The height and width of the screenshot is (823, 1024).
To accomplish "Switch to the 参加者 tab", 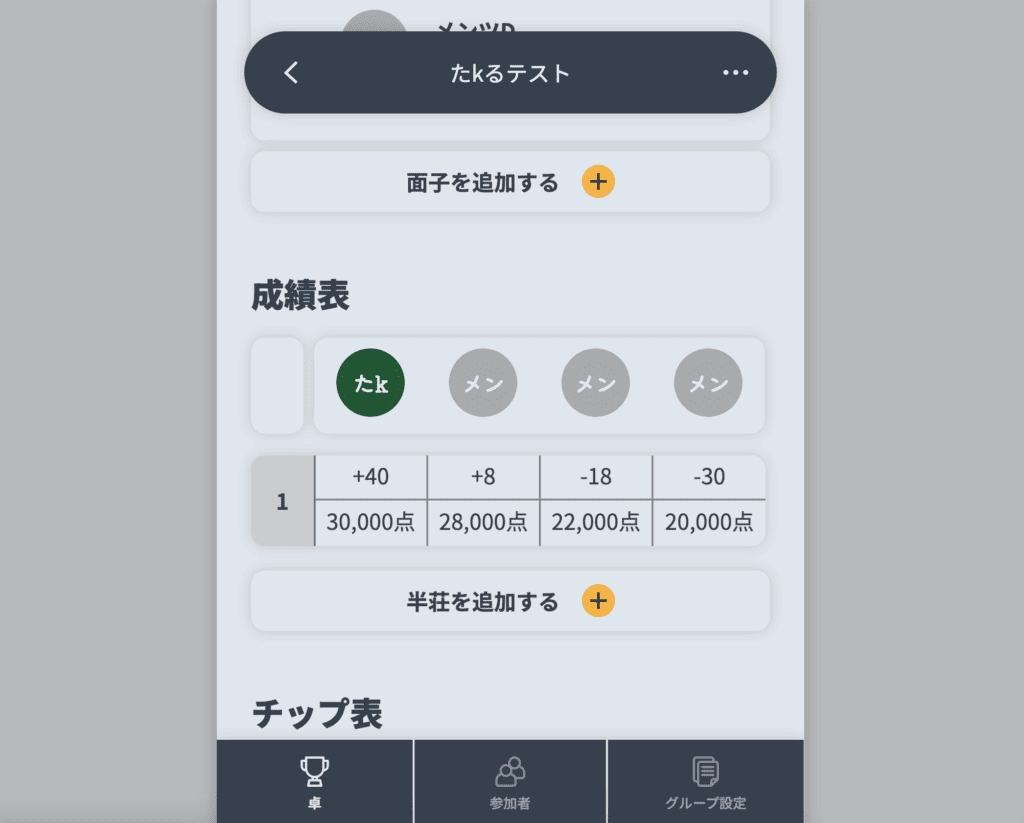I will tap(510, 782).
